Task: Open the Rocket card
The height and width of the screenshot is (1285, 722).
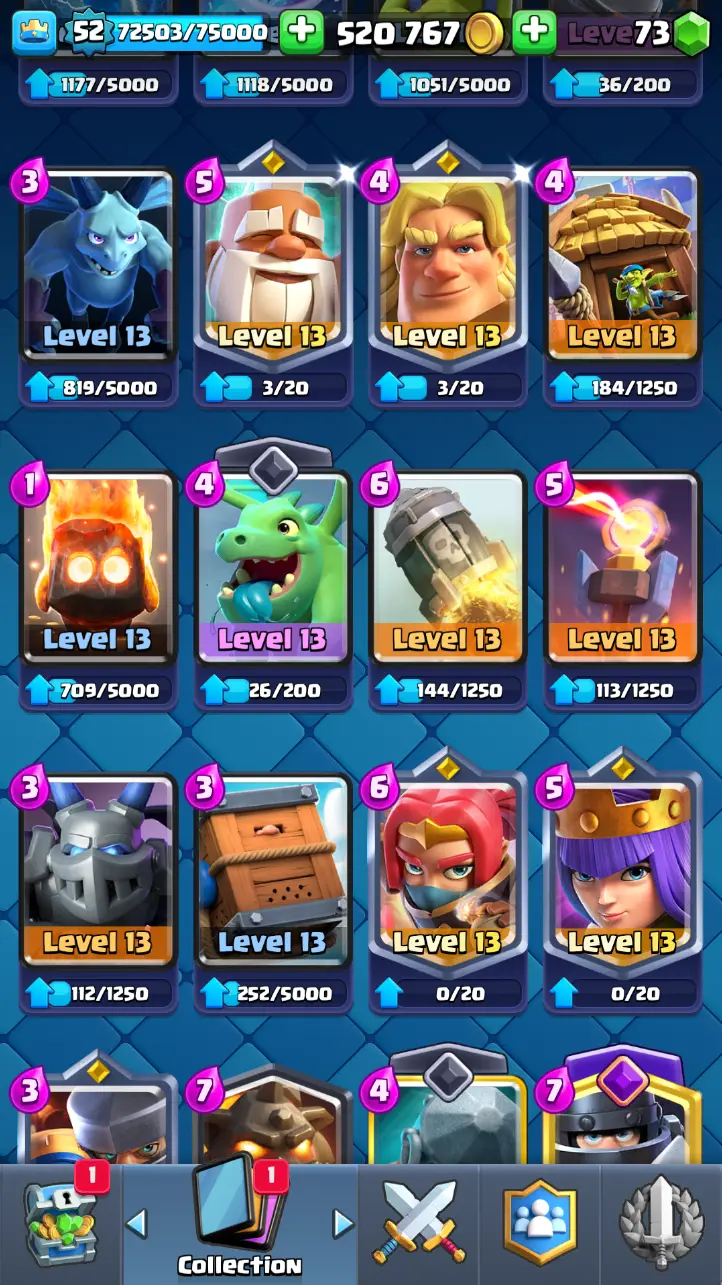Action: (447, 570)
